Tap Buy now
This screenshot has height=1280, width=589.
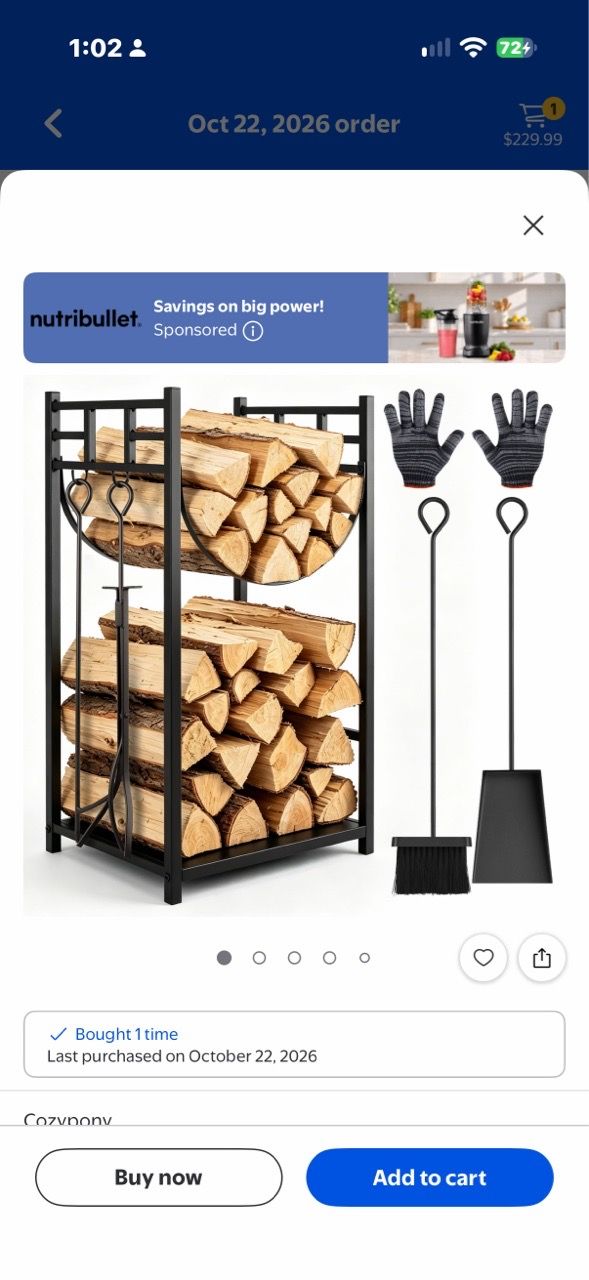pos(159,1177)
